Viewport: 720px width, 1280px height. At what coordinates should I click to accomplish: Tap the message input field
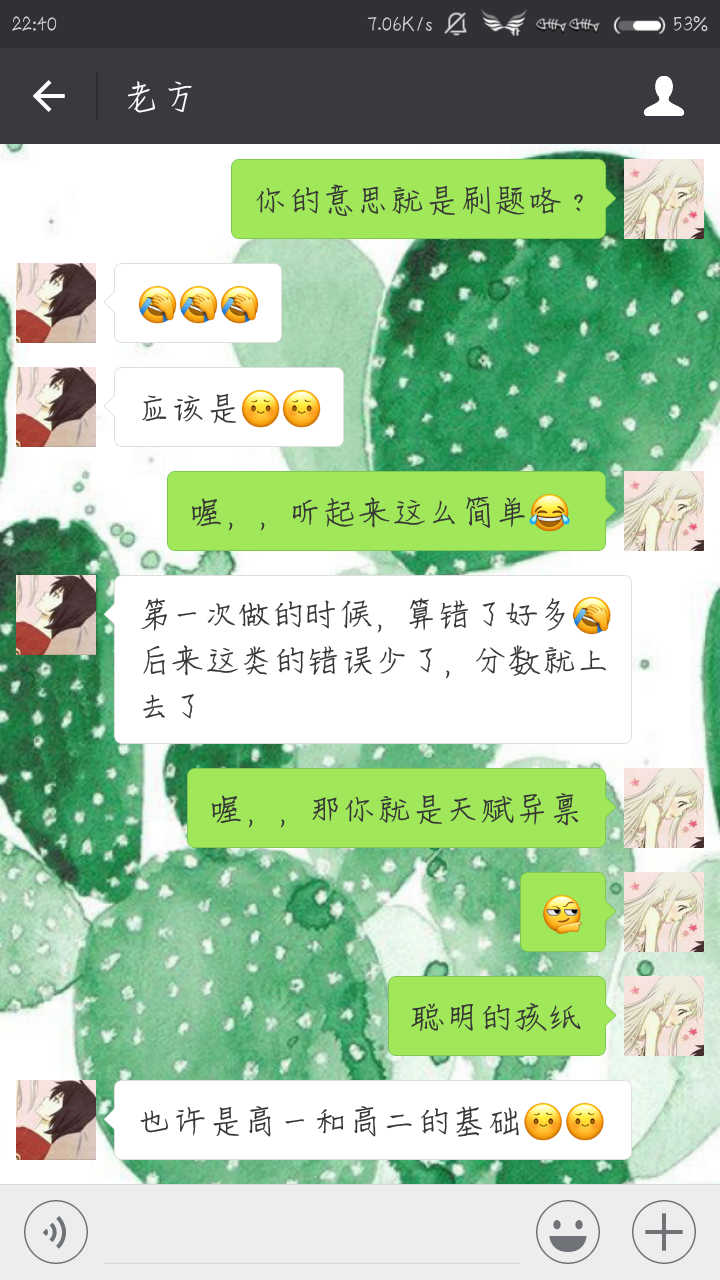(x=310, y=1231)
